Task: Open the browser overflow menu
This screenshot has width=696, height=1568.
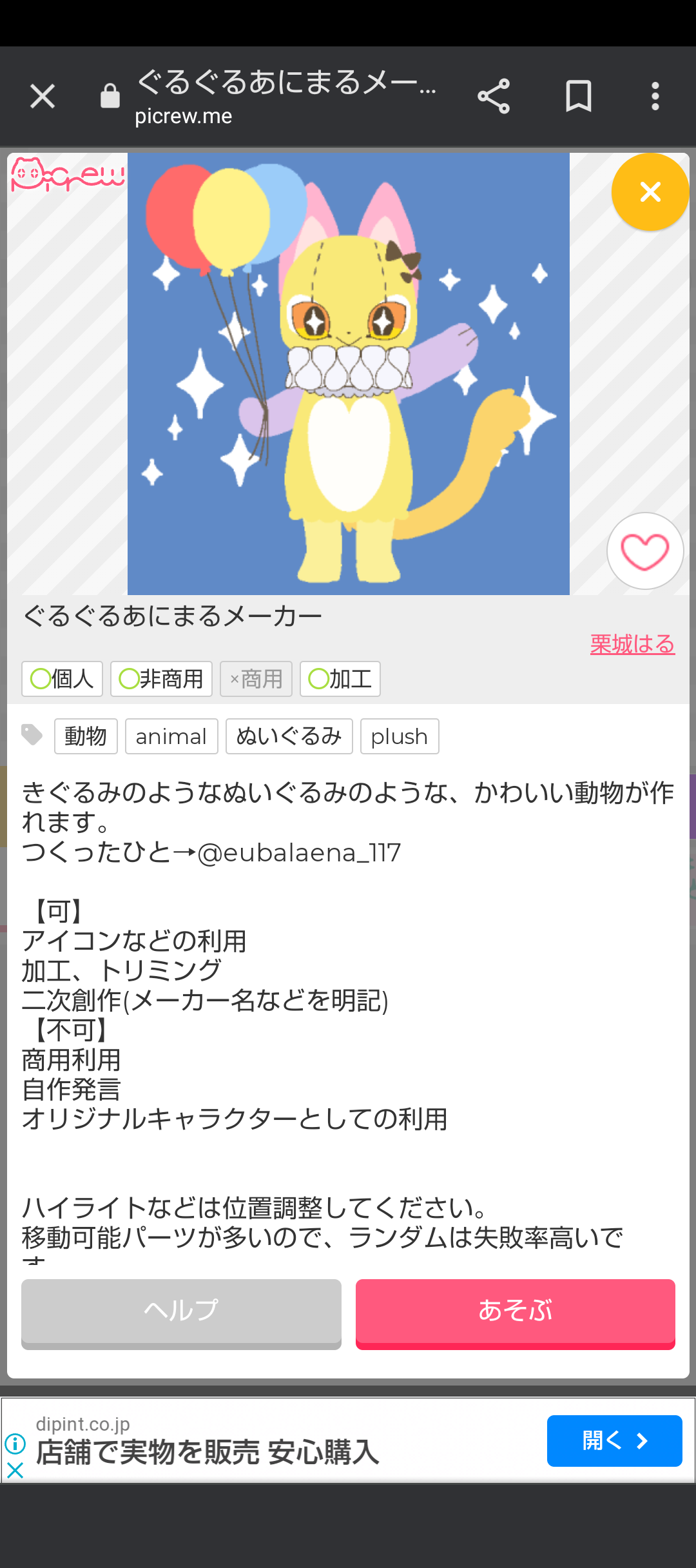Action: 655,97
